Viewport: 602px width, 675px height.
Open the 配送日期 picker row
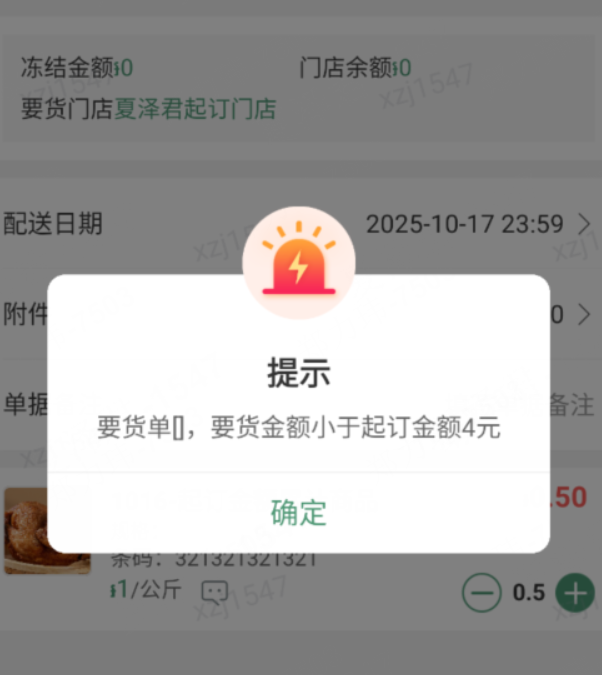coord(300,224)
